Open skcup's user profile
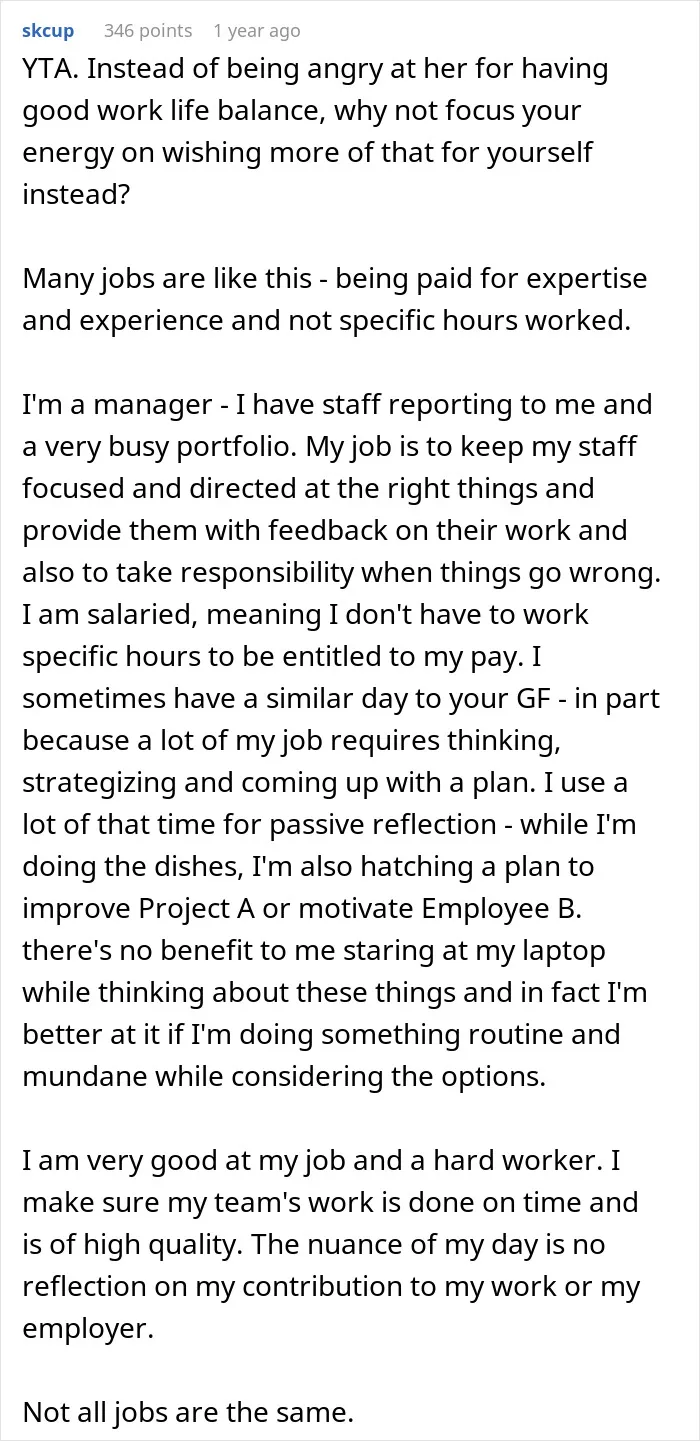The width and height of the screenshot is (700, 1441). click(48, 31)
